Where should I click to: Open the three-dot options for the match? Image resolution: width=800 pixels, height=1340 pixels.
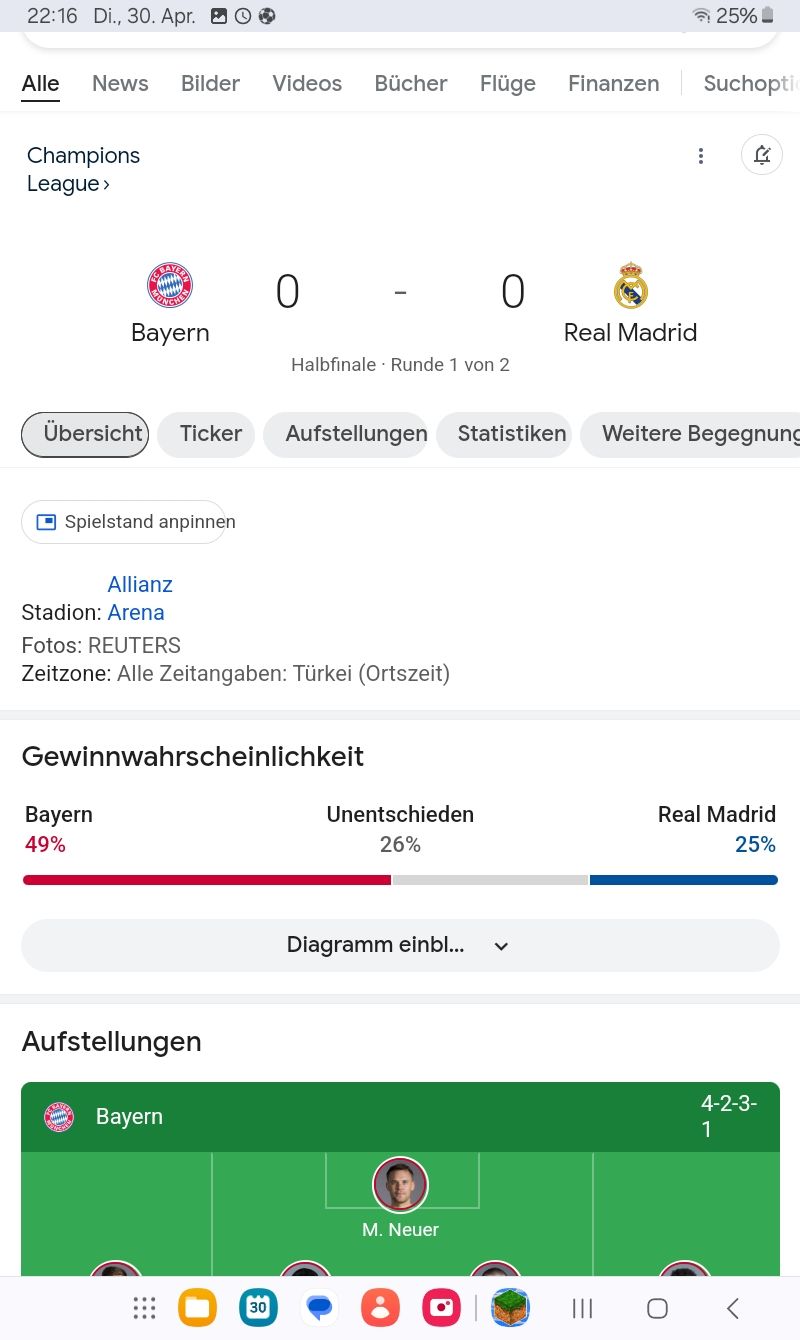[x=701, y=156]
